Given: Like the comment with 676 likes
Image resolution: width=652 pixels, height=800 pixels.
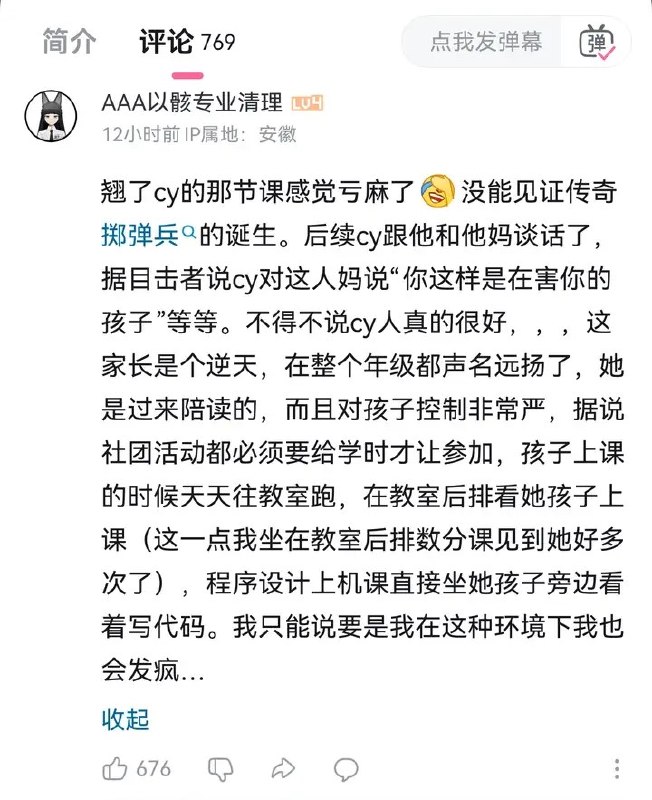Looking at the screenshot, I should pyautogui.click(x=116, y=768).
